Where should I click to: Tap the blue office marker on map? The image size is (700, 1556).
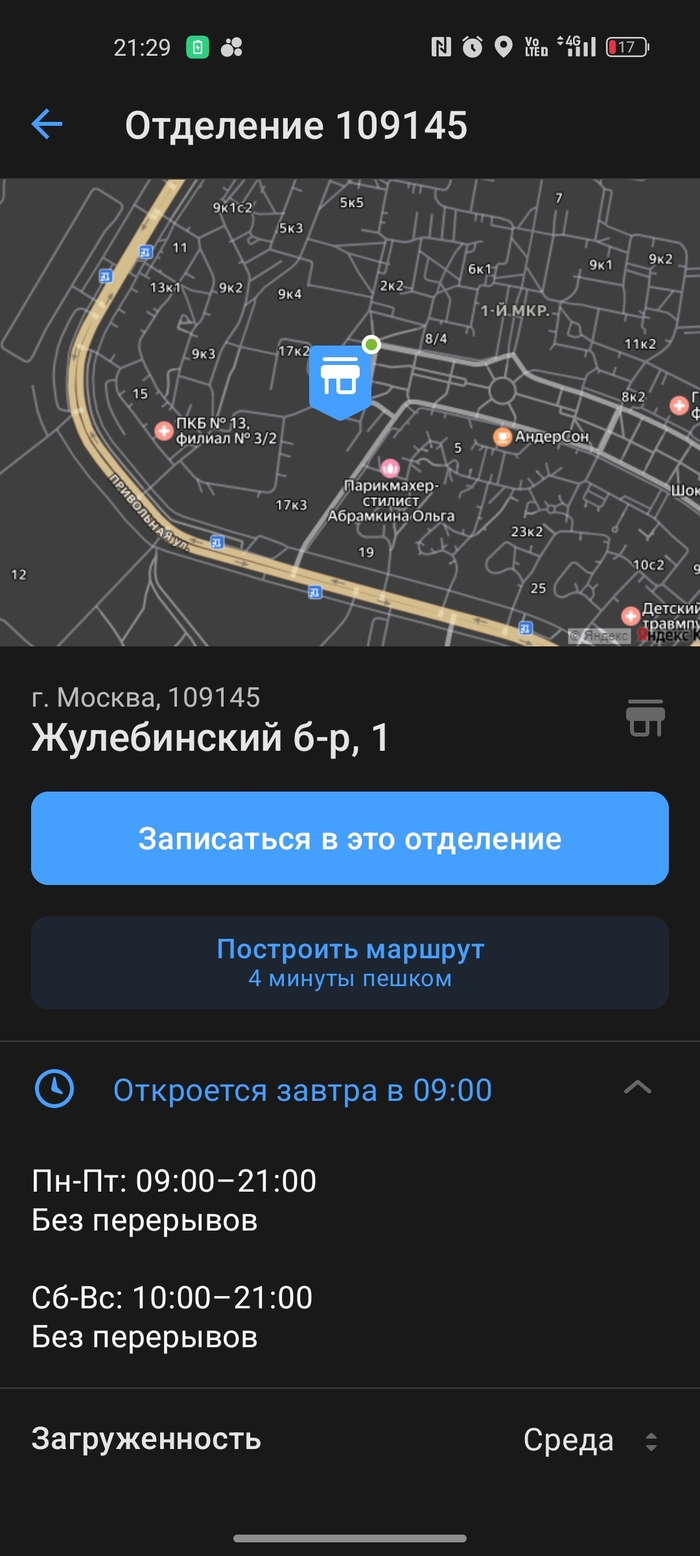coord(340,380)
